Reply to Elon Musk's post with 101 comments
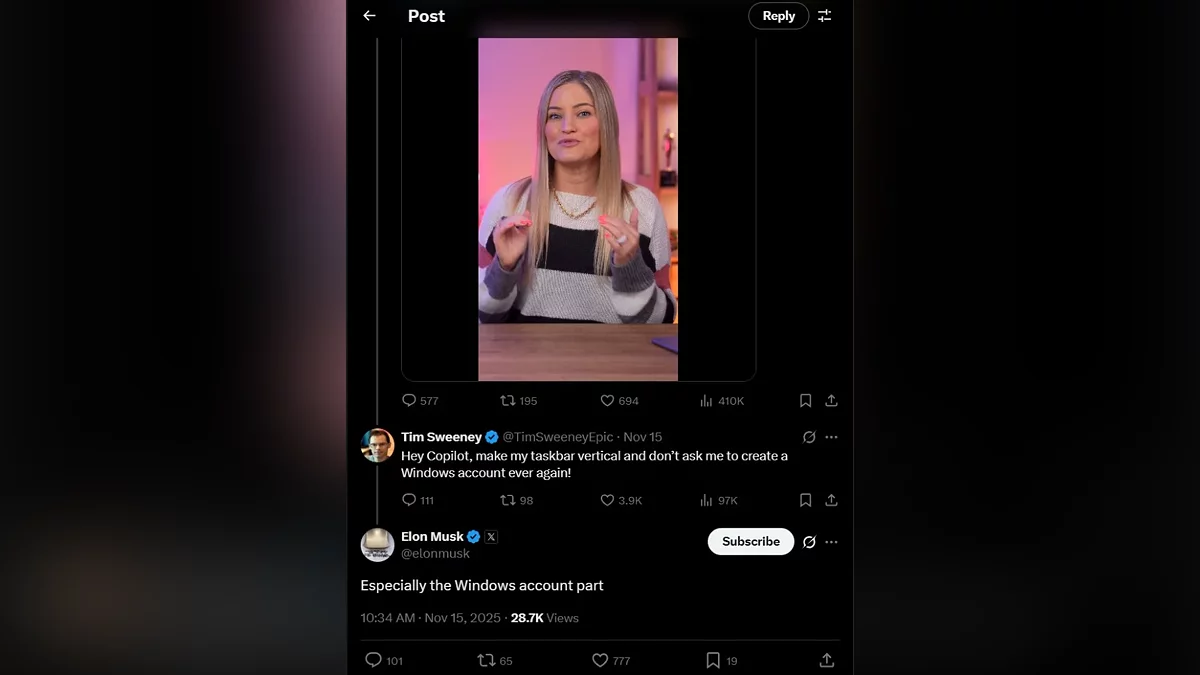Image resolution: width=1200 pixels, height=675 pixels. pos(373,660)
